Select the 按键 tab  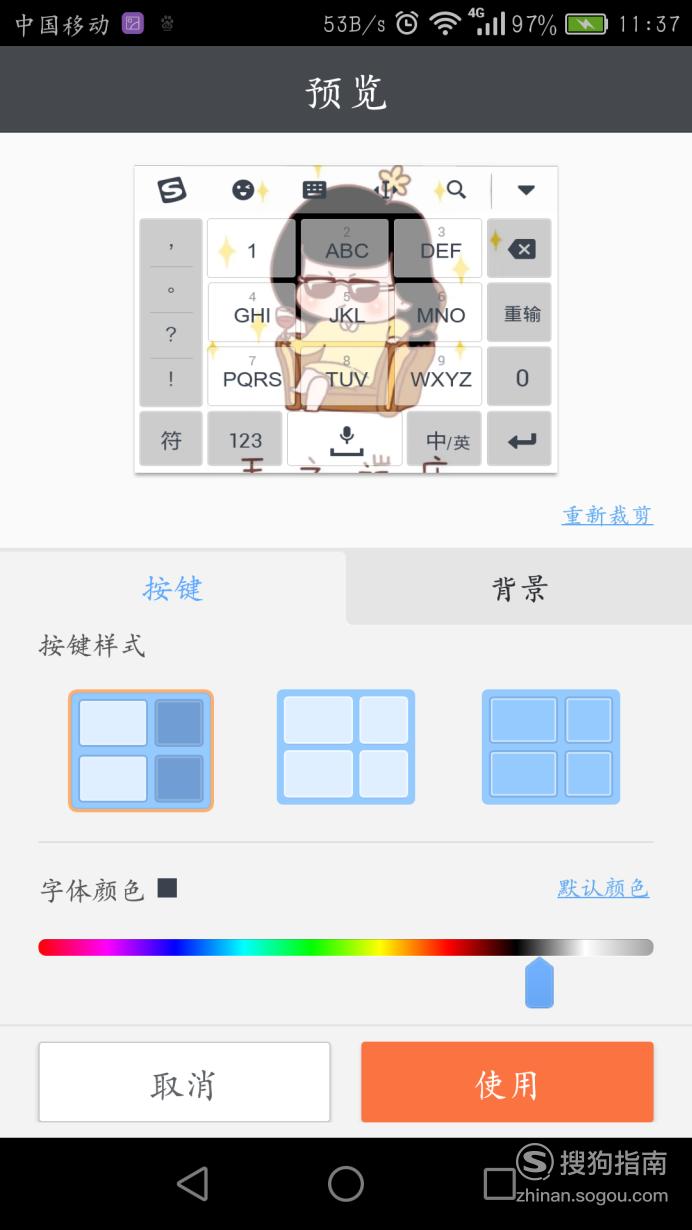coord(173,588)
